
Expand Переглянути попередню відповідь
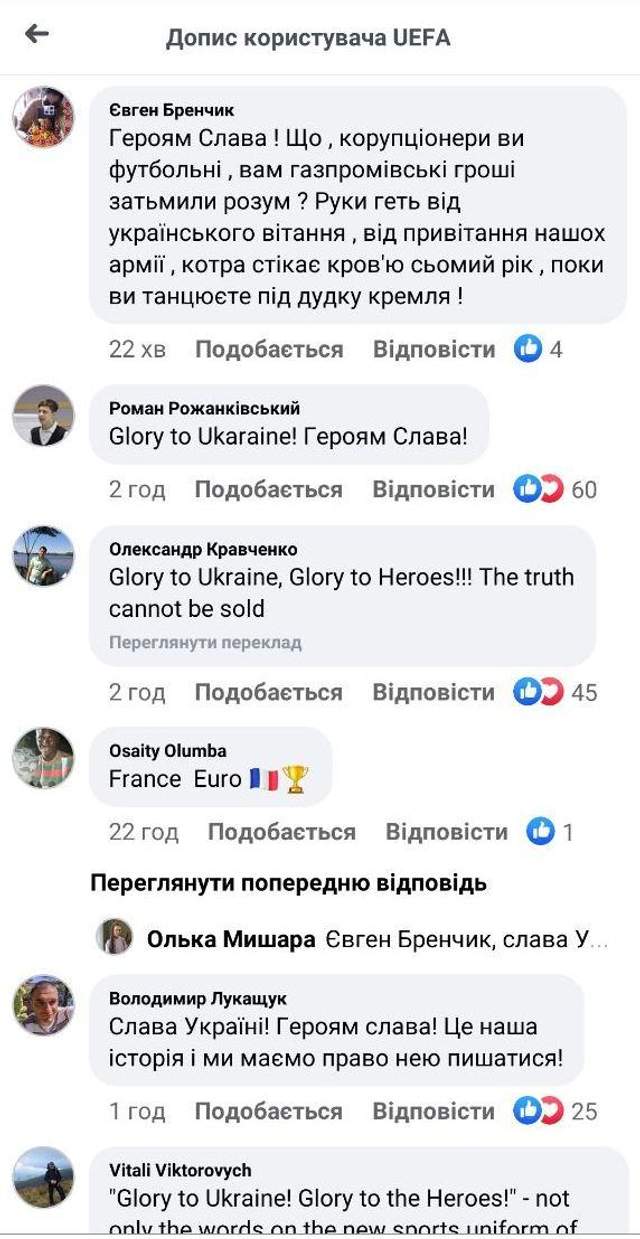288,883
